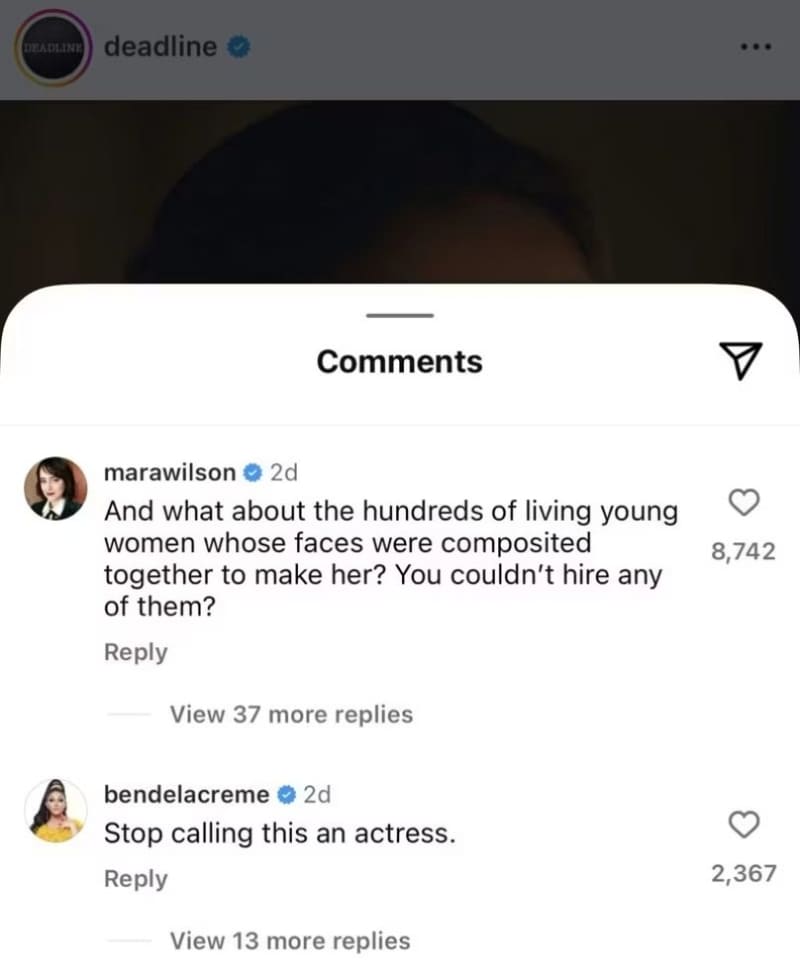
Task: Tap the deadline account name
Action: tap(160, 46)
